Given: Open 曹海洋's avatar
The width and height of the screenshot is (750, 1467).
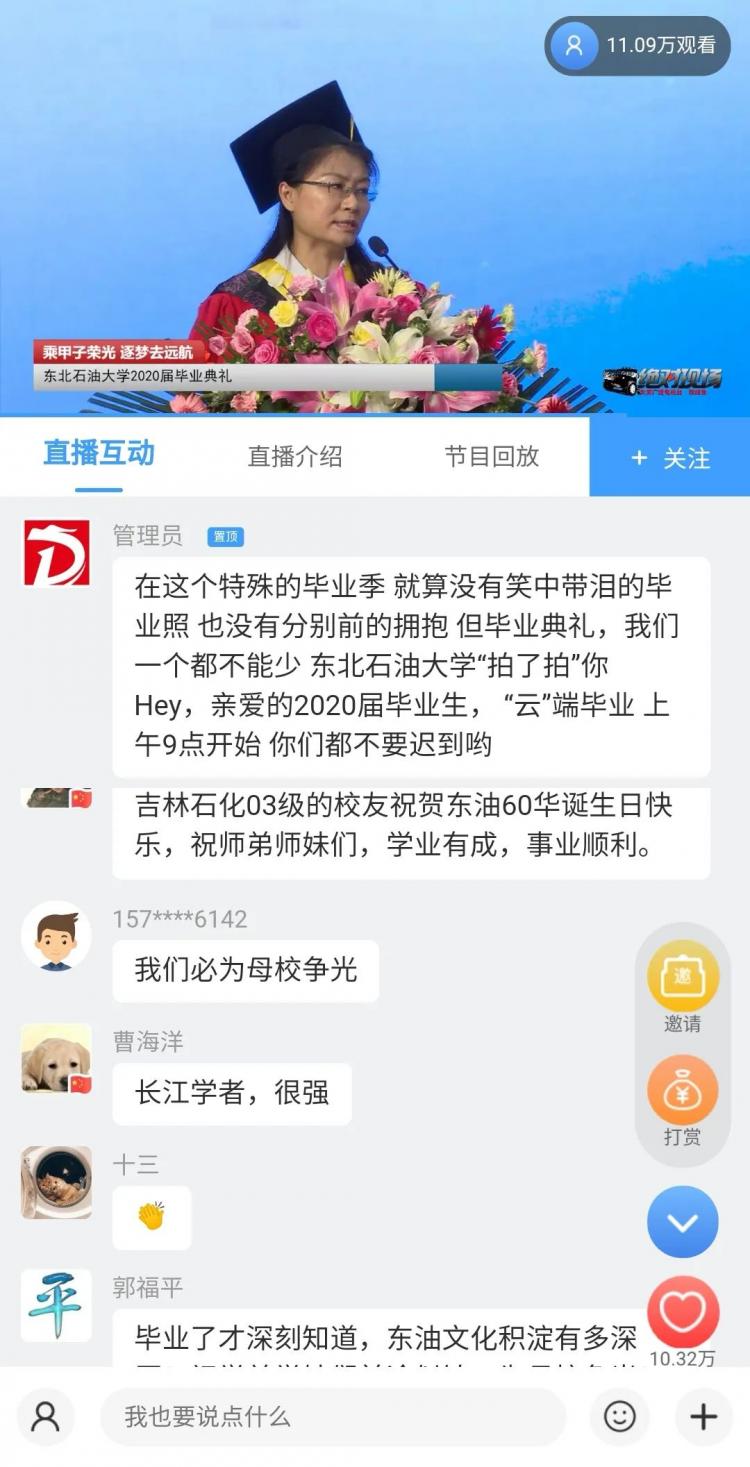Looking at the screenshot, I should tap(56, 1058).
